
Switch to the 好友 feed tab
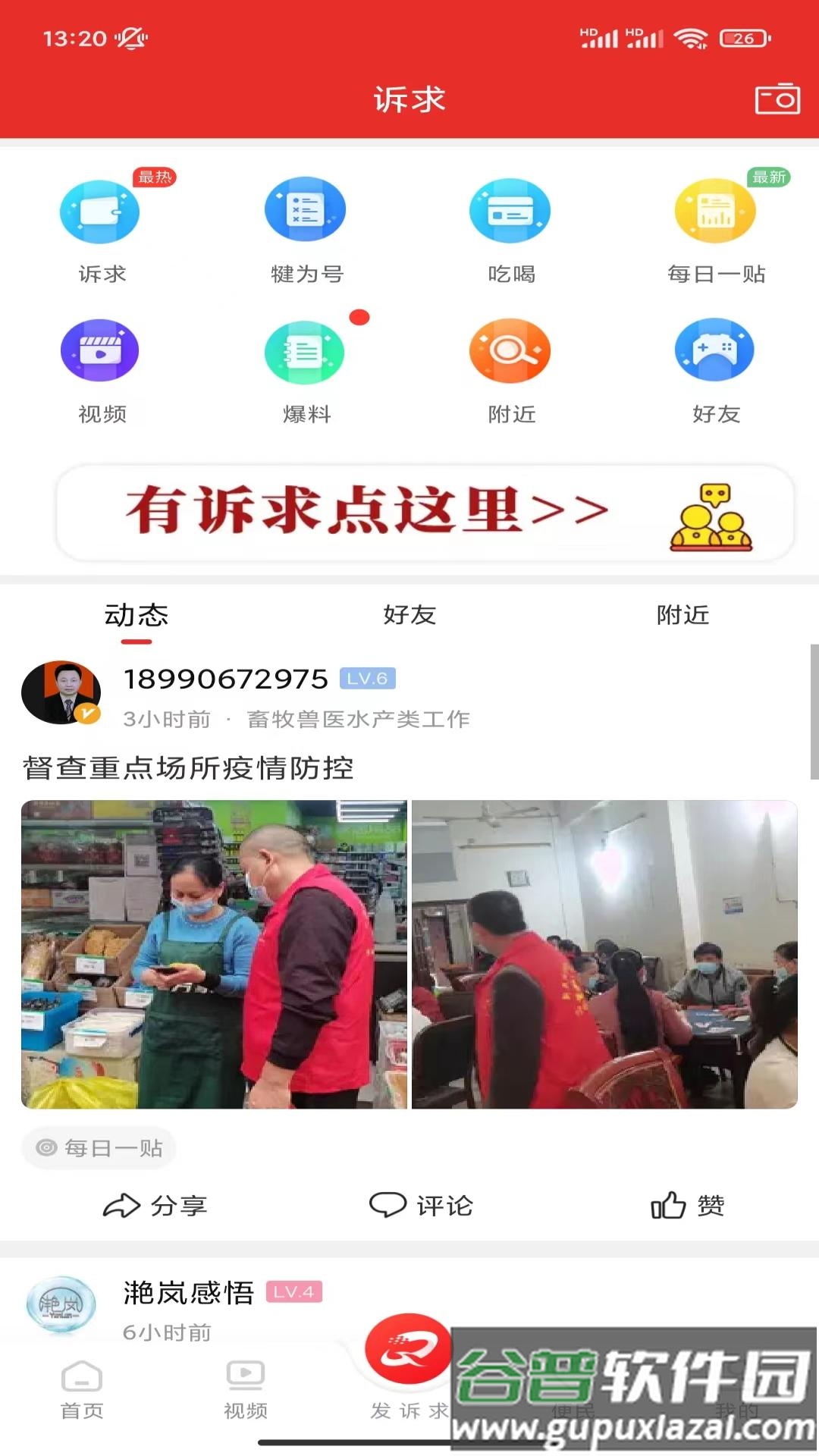point(409,615)
